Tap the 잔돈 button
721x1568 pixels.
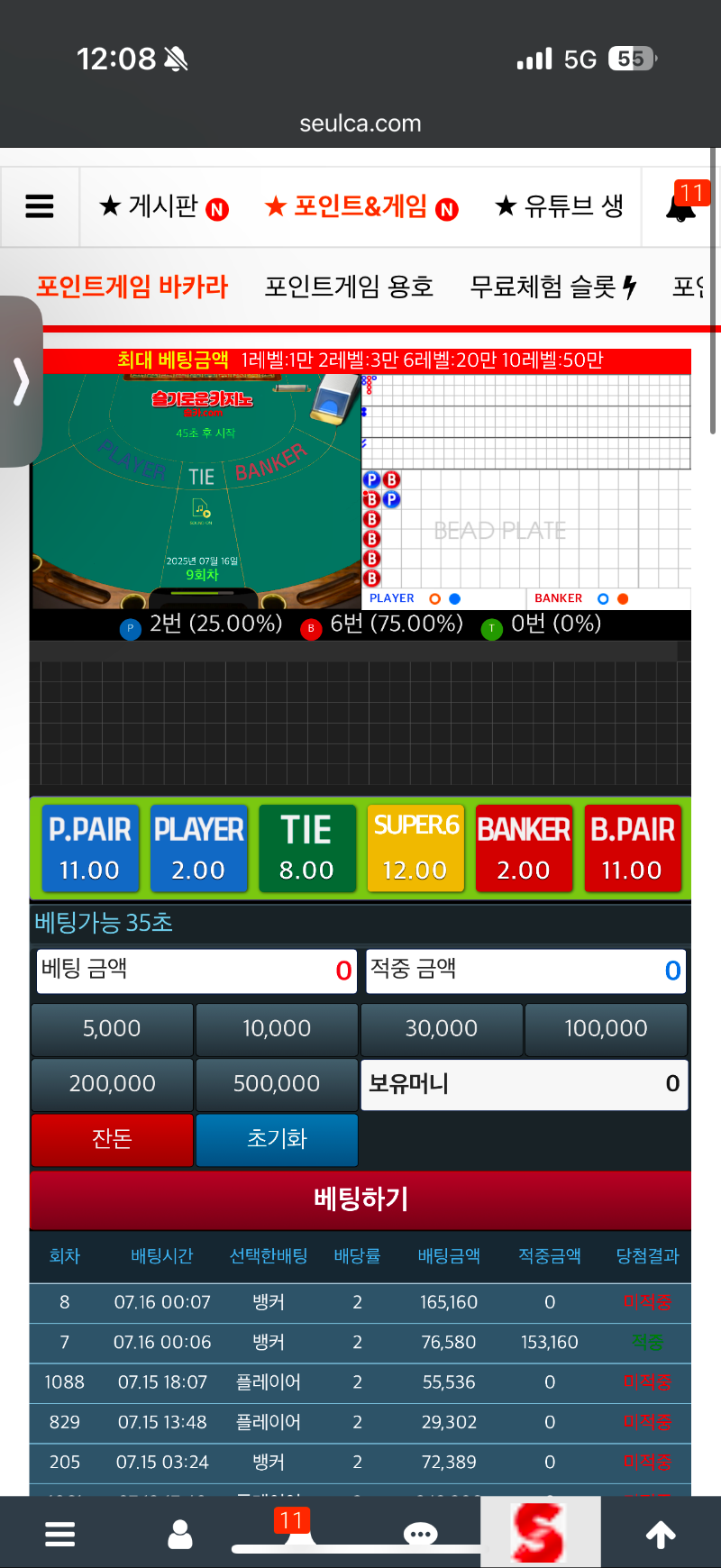click(x=113, y=1139)
